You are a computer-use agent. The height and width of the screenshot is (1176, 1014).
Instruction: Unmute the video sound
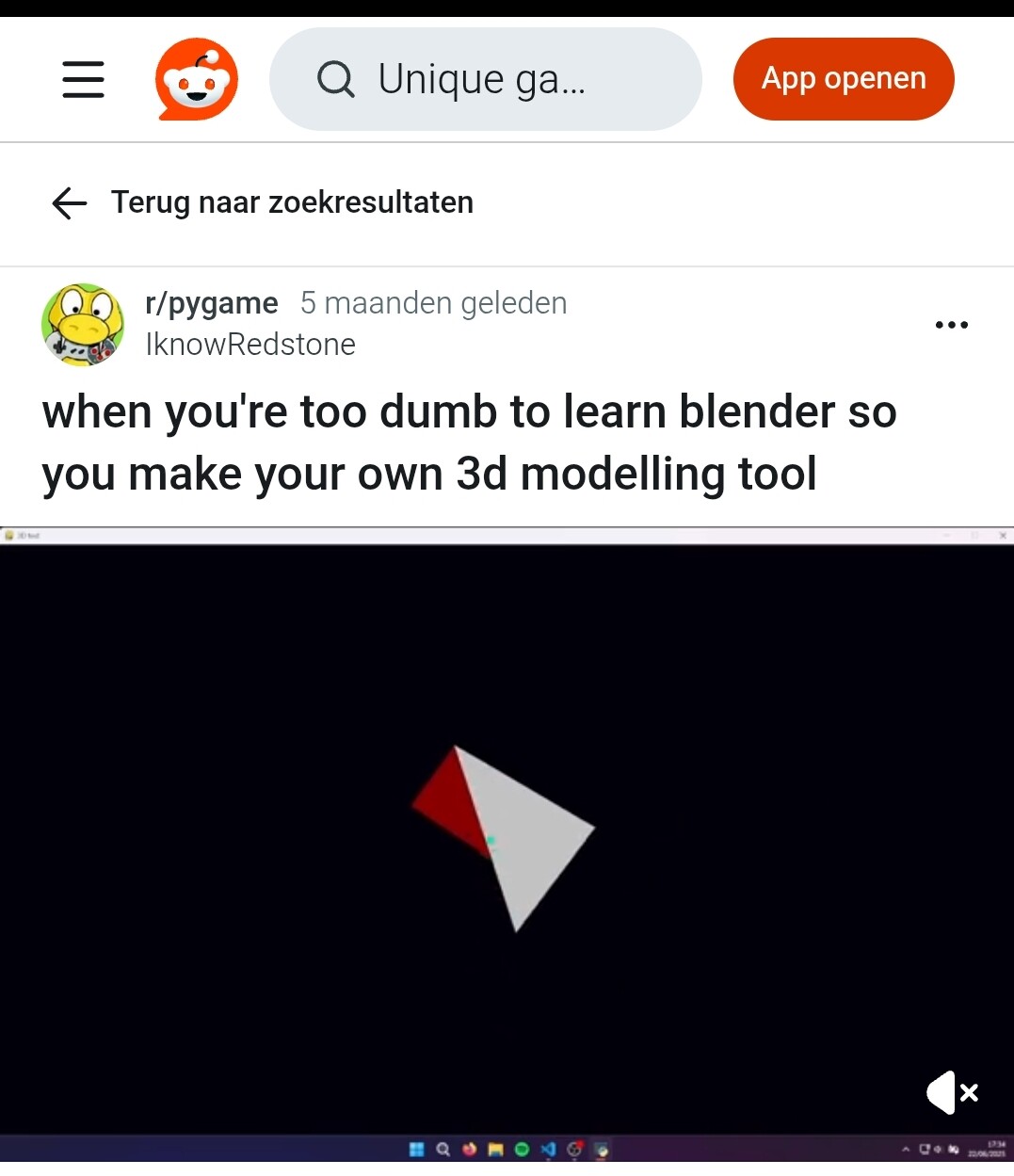coord(952,1093)
